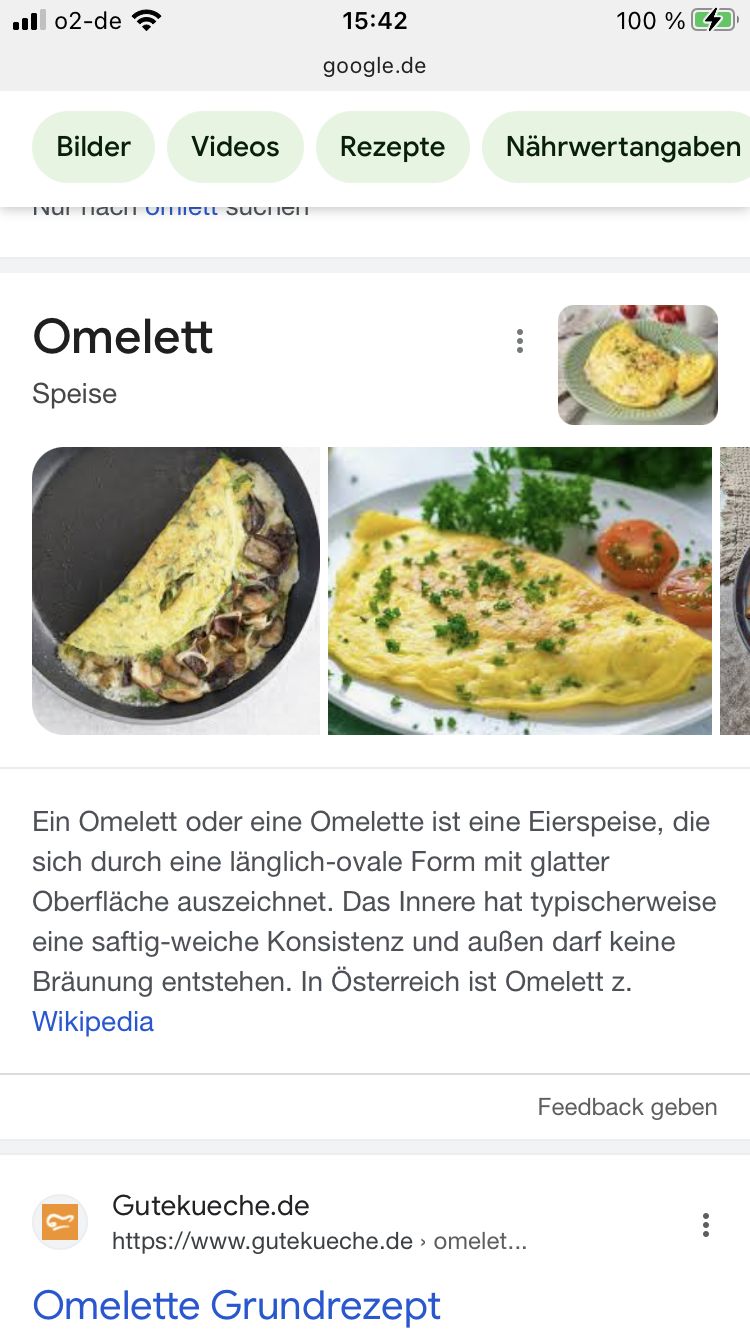Open the Rezepte filter chip

[x=392, y=147]
